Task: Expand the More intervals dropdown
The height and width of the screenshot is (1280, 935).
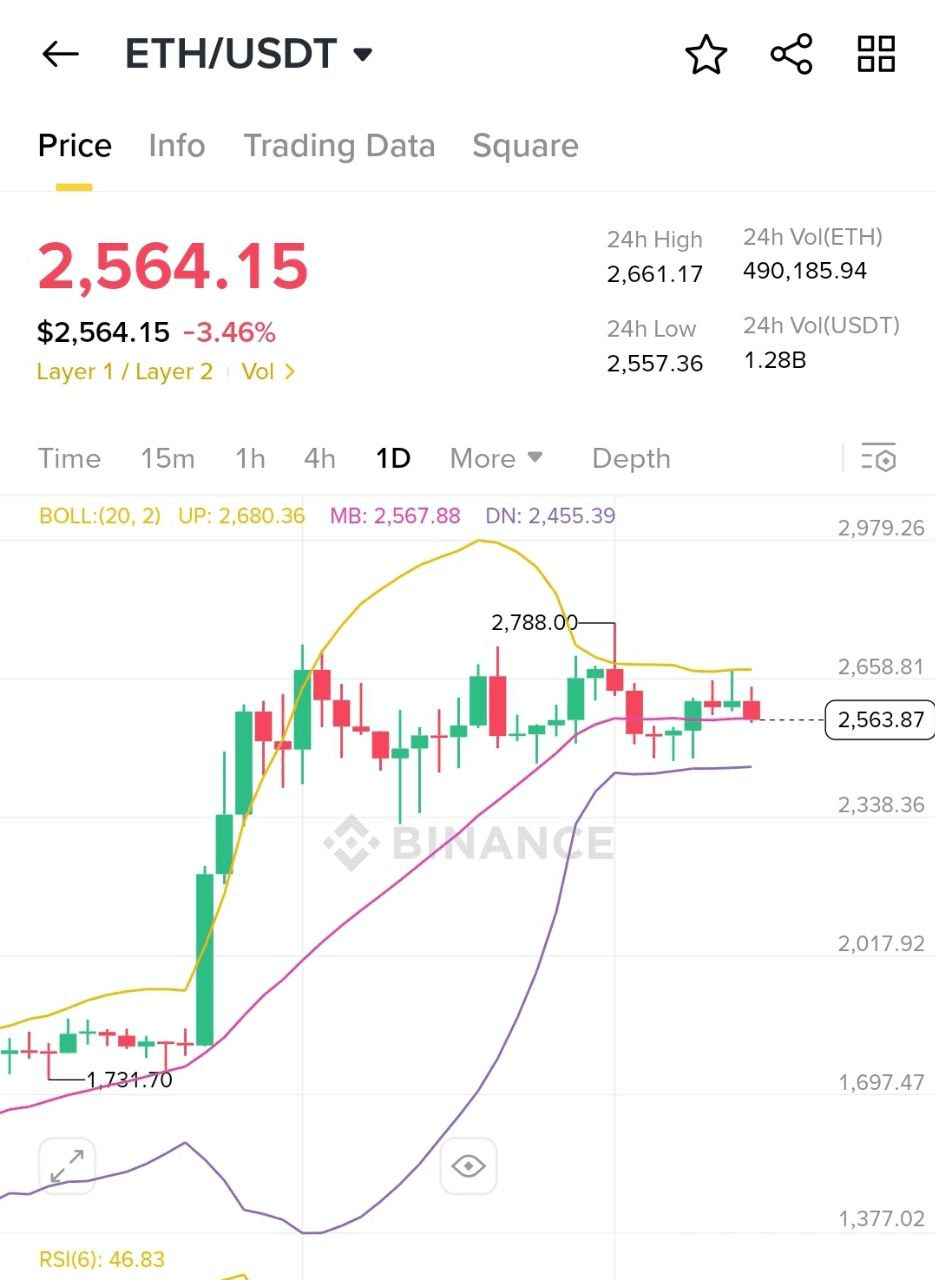Action: coord(496,459)
